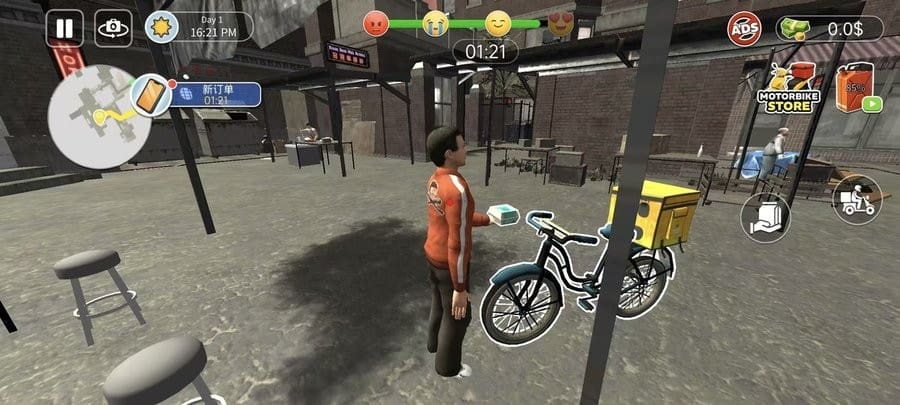Open the new order notification
The image size is (900, 405).
point(214,95)
